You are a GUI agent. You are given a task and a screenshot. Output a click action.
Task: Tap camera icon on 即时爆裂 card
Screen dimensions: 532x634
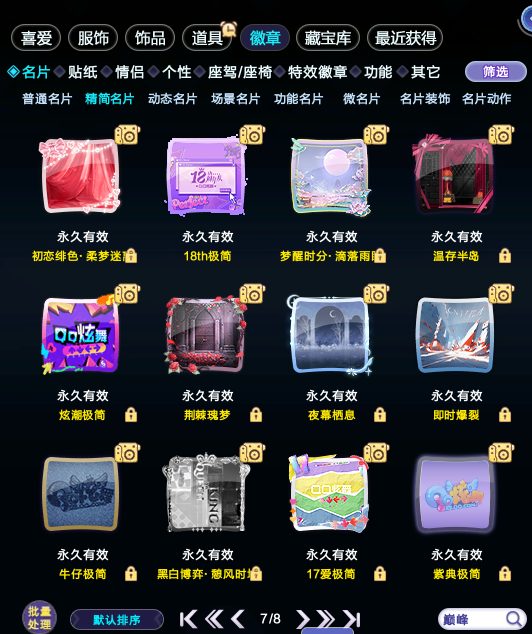[x=501, y=294]
